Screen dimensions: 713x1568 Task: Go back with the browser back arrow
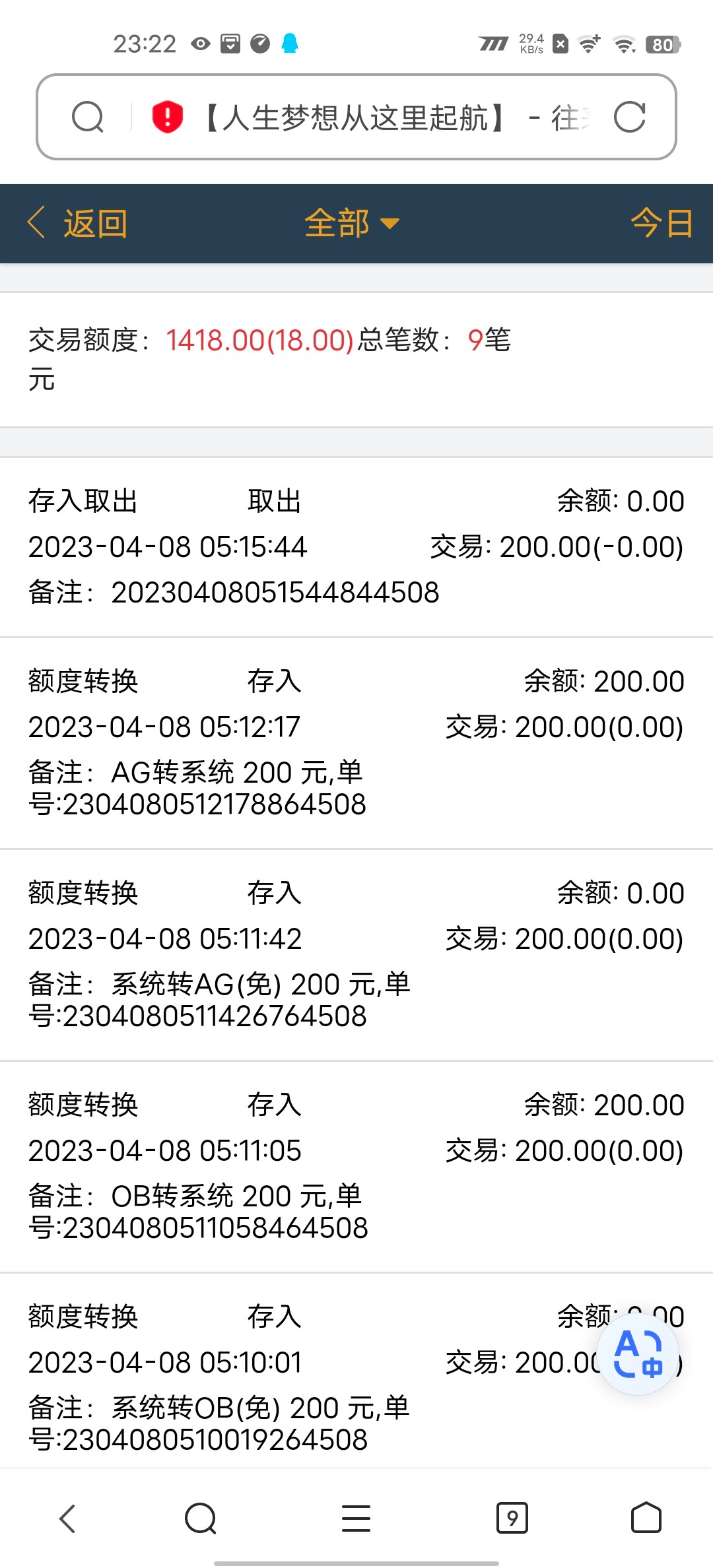68,1519
